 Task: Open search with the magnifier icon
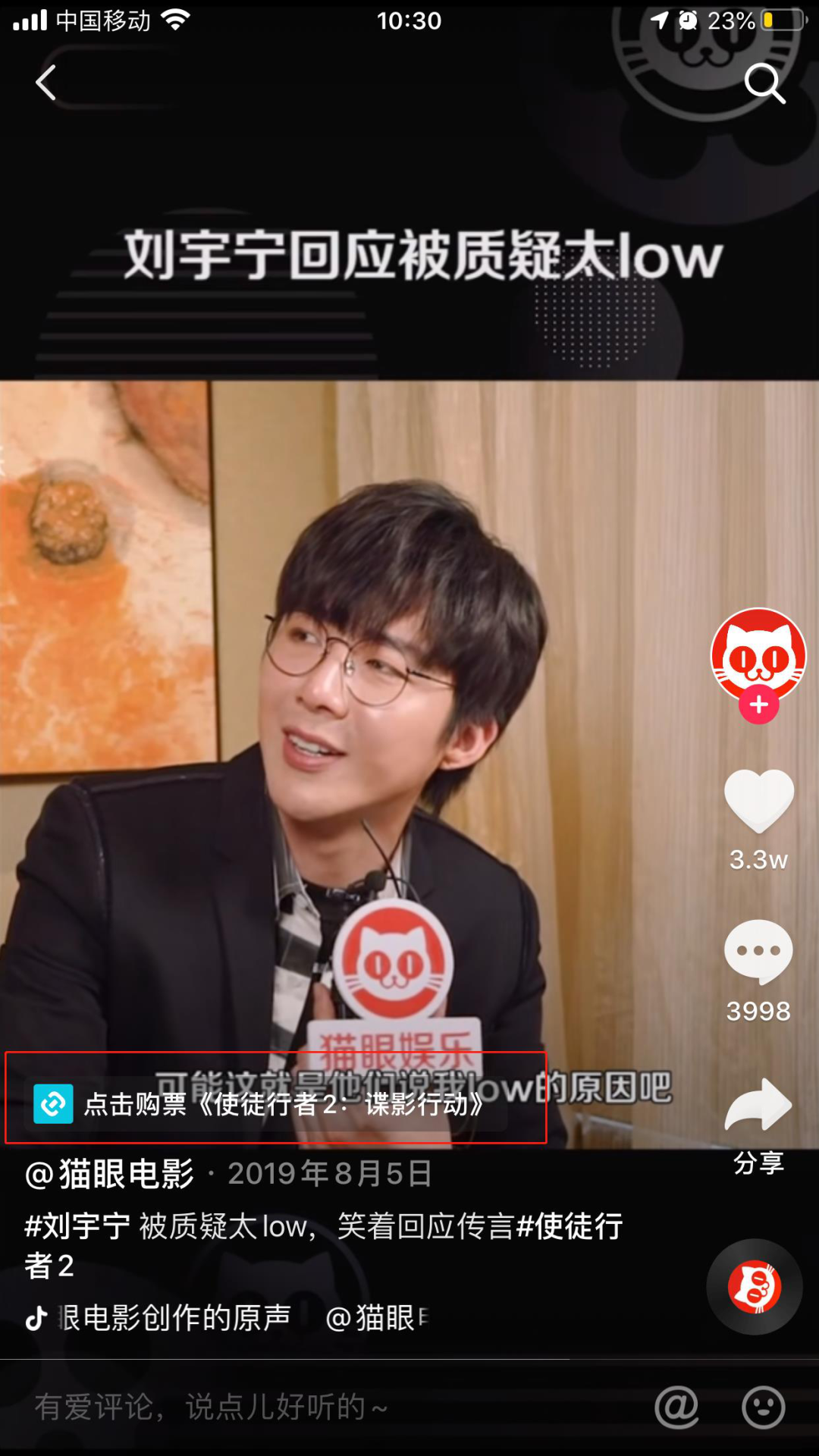764,82
